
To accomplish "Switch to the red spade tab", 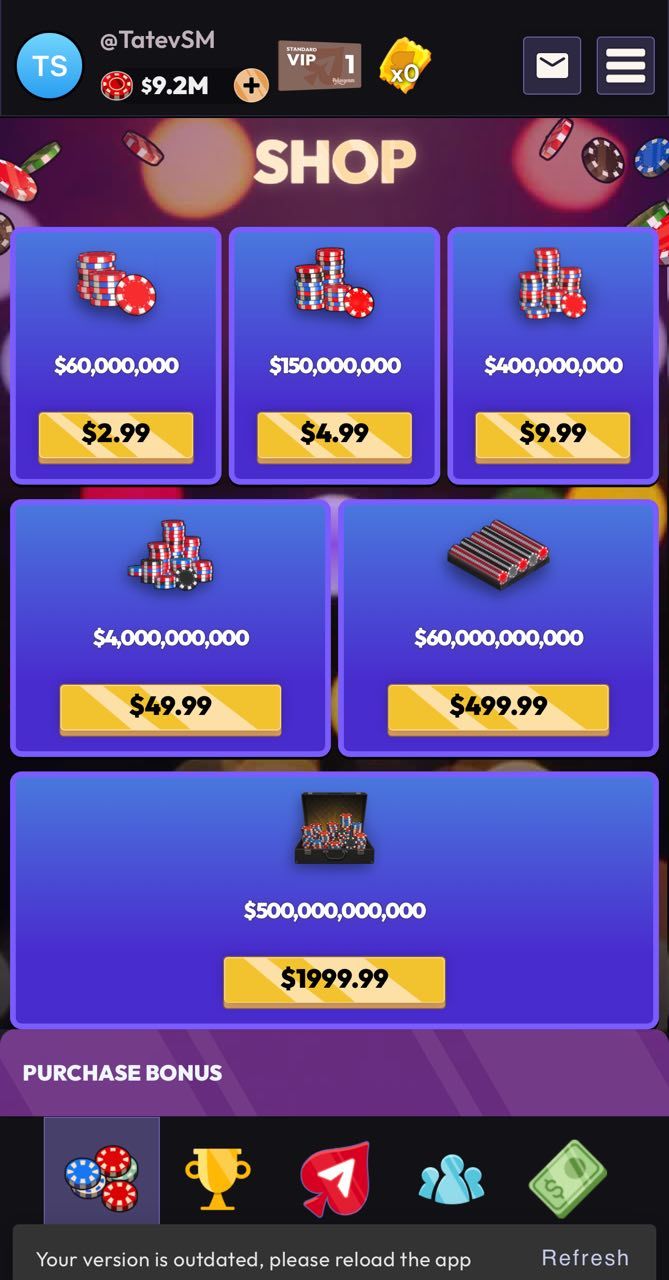I will (x=335, y=1177).
